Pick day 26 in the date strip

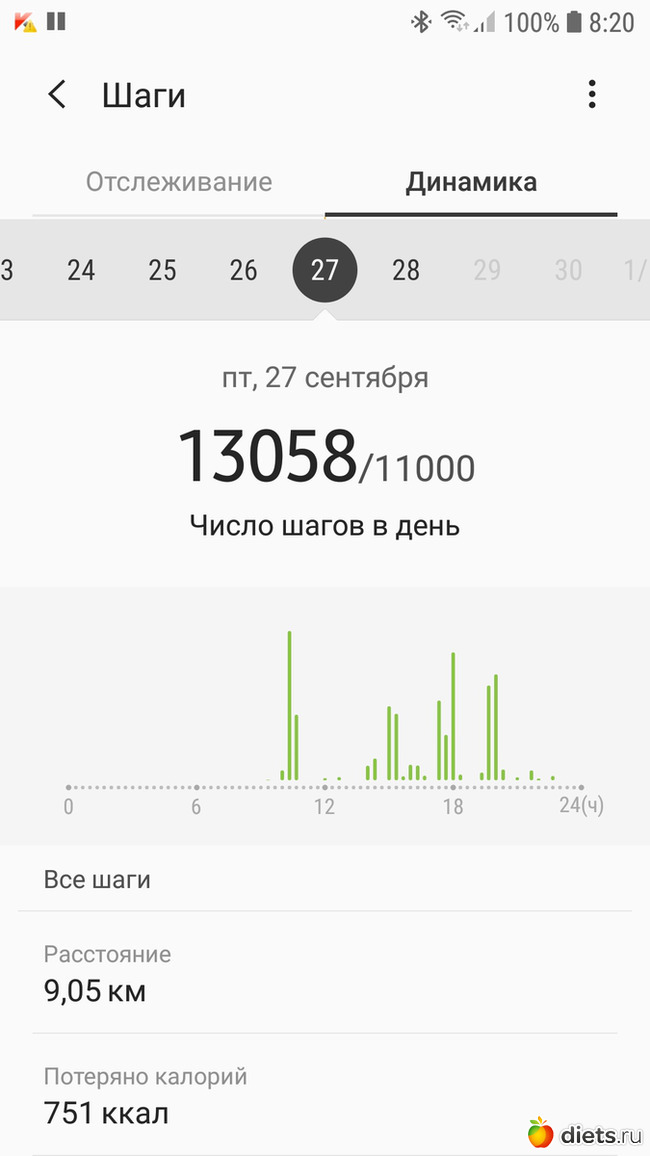(243, 270)
